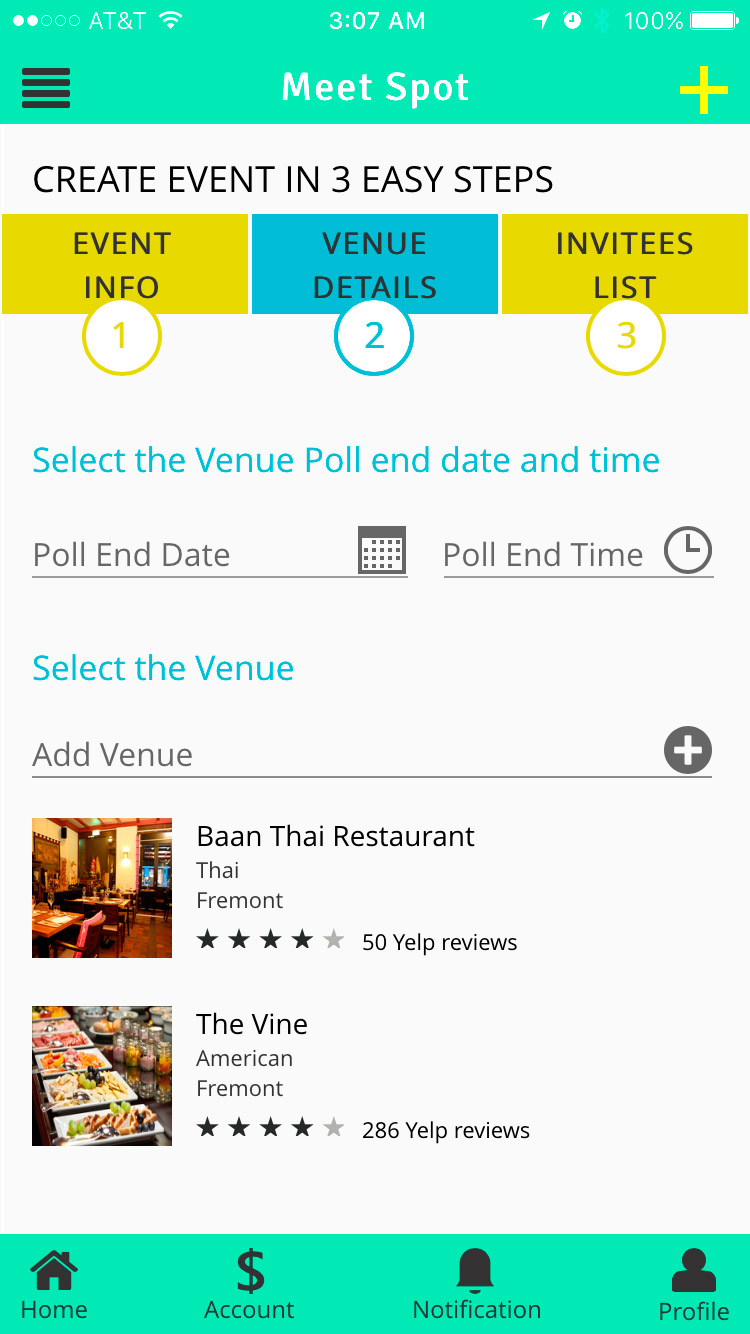Image resolution: width=750 pixels, height=1334 pixels.
Task: Open the hamburger drawer menu
Action: point(46,88)
